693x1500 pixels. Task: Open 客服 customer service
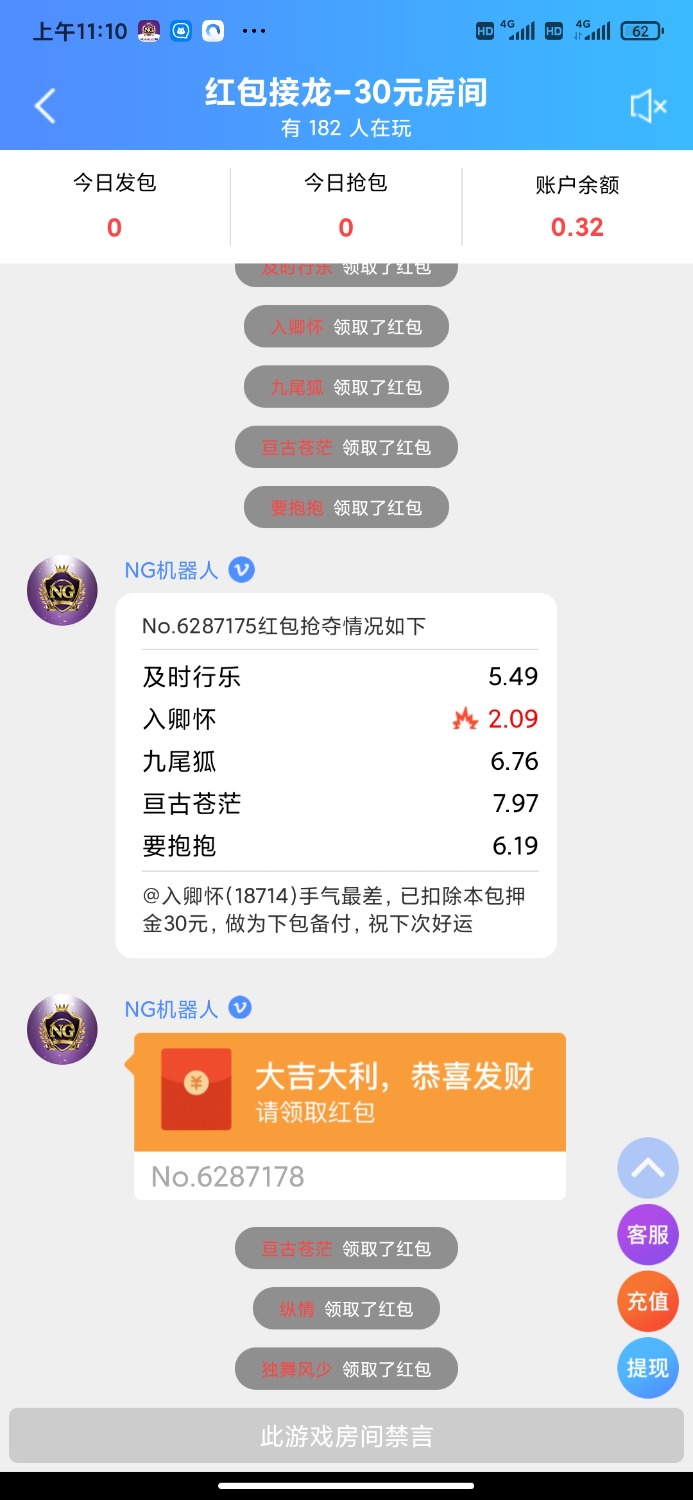coord(647,1235)
